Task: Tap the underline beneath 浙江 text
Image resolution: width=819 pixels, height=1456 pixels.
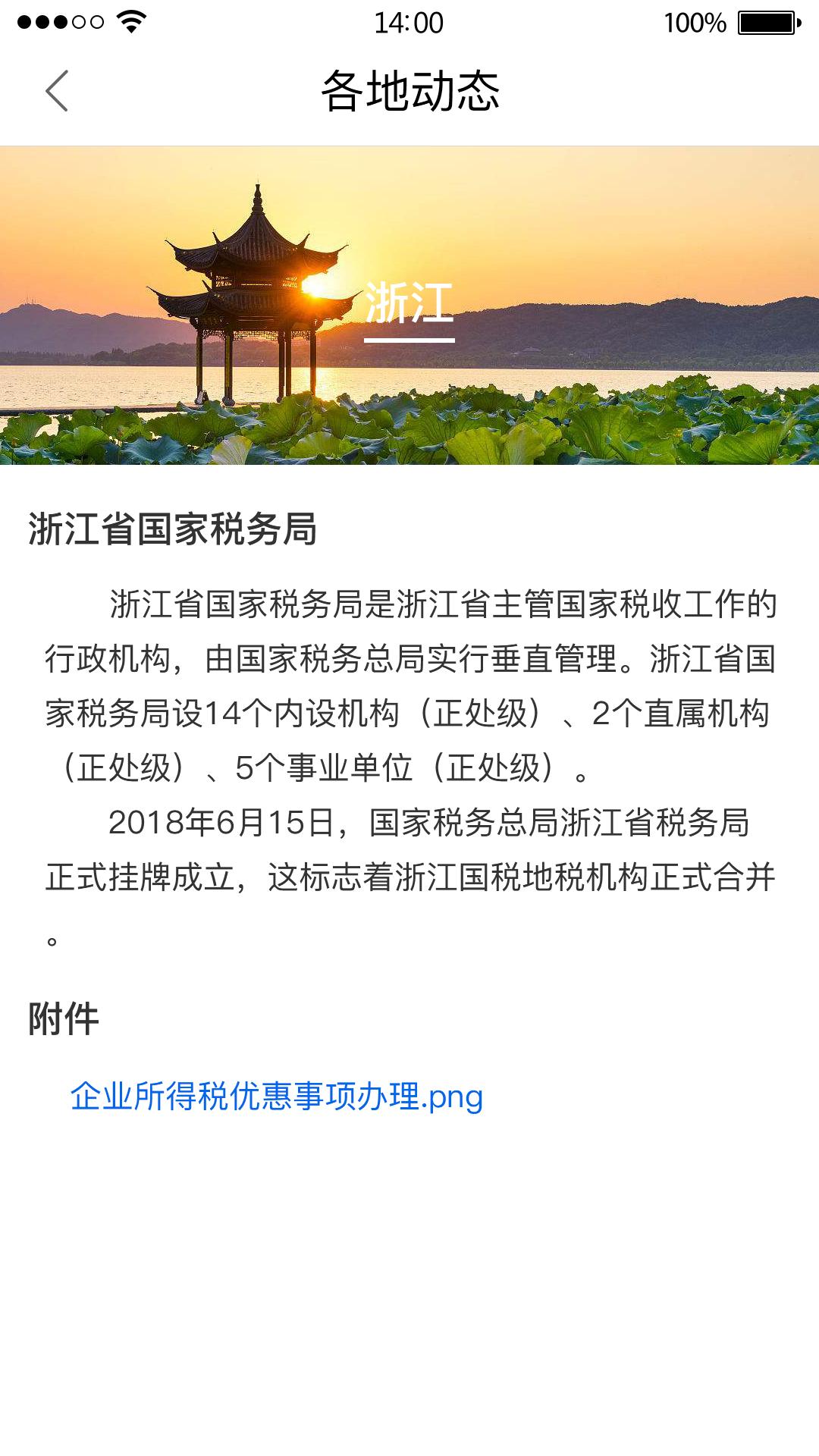Action: coord(409,339)
